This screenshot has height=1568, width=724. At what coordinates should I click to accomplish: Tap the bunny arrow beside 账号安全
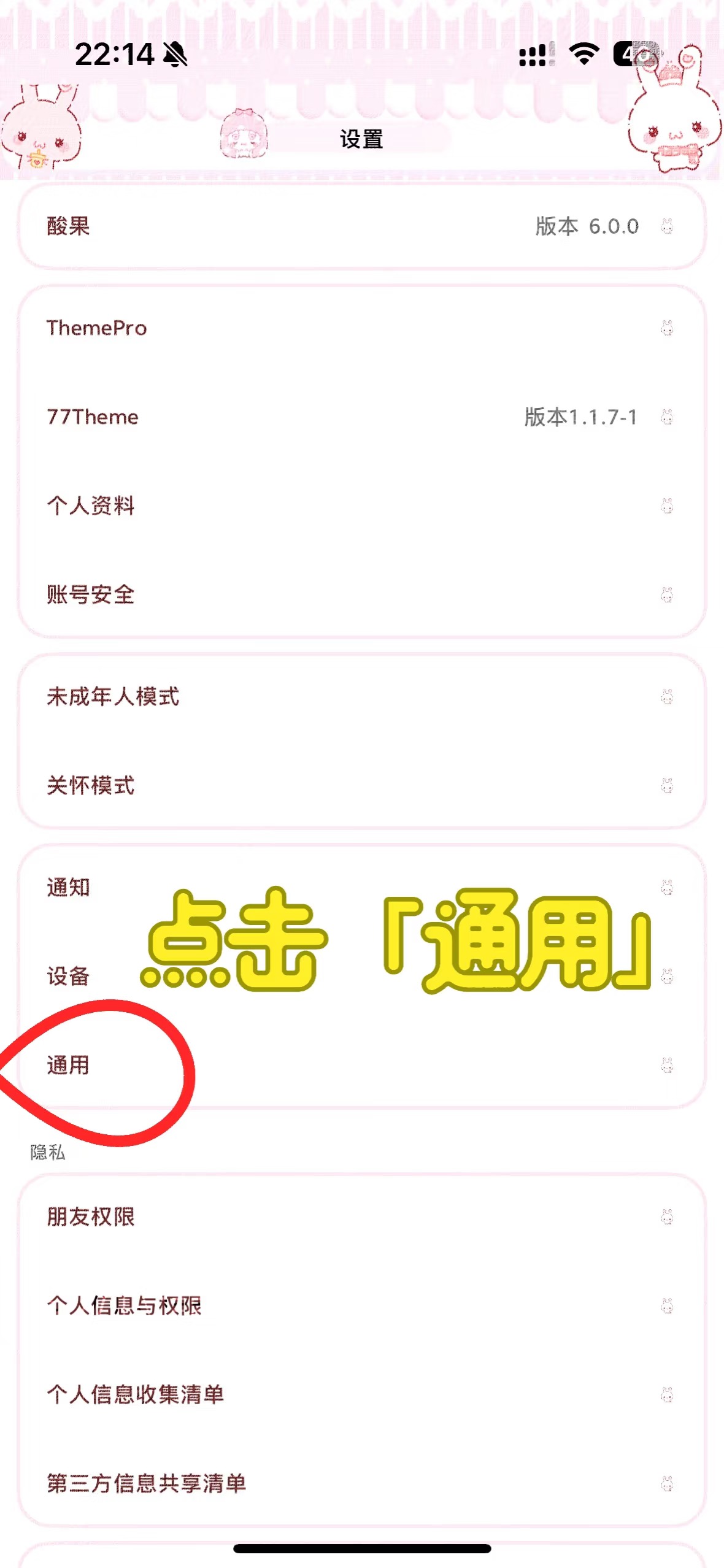click(x=668, y=593)
